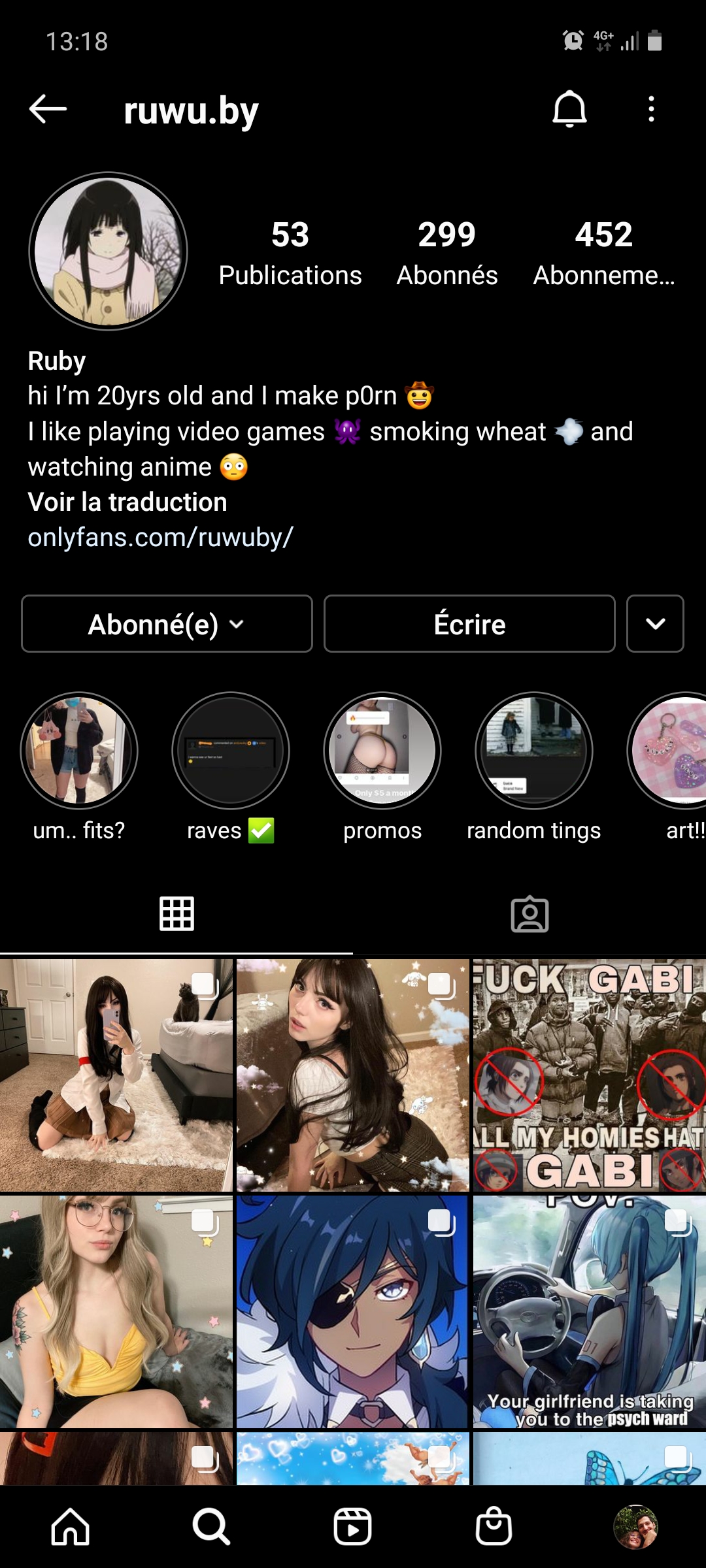Switch to the tagged photos tab
Image resolution: width=706 pixels, height=1568 pixels.
click(529, 914)
